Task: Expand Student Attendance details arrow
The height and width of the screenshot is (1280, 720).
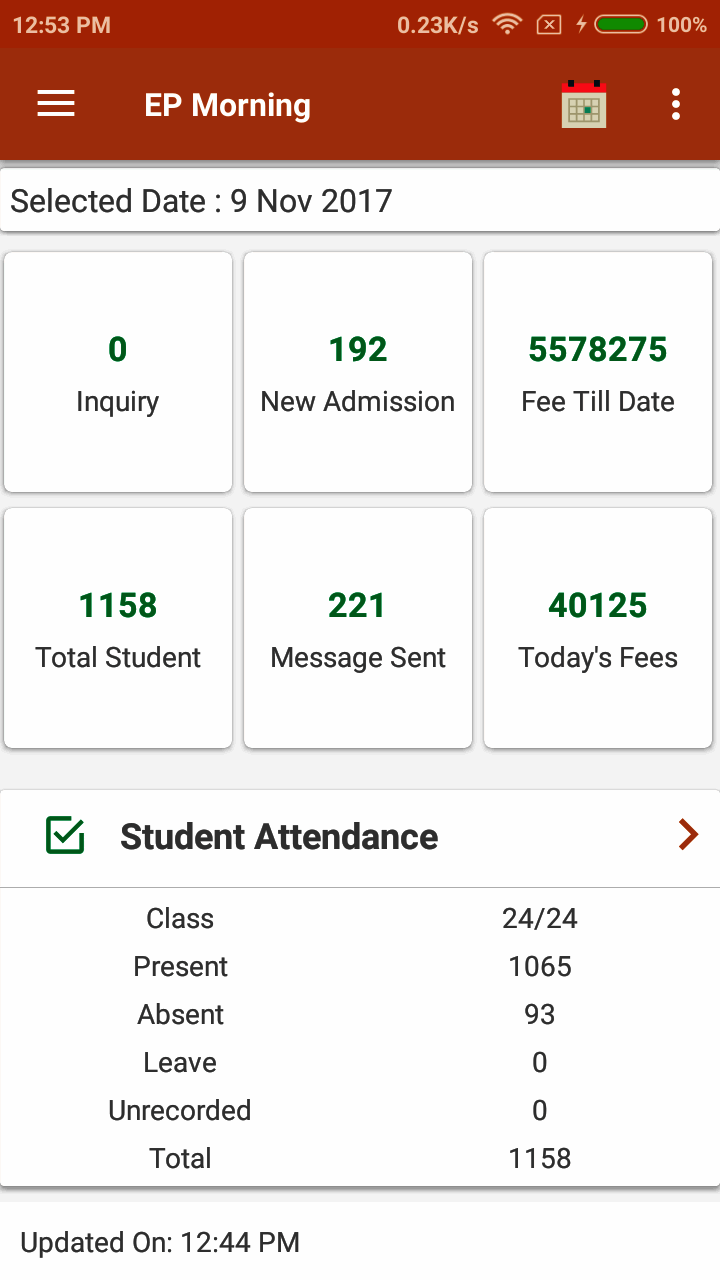Action: point(688,835)
